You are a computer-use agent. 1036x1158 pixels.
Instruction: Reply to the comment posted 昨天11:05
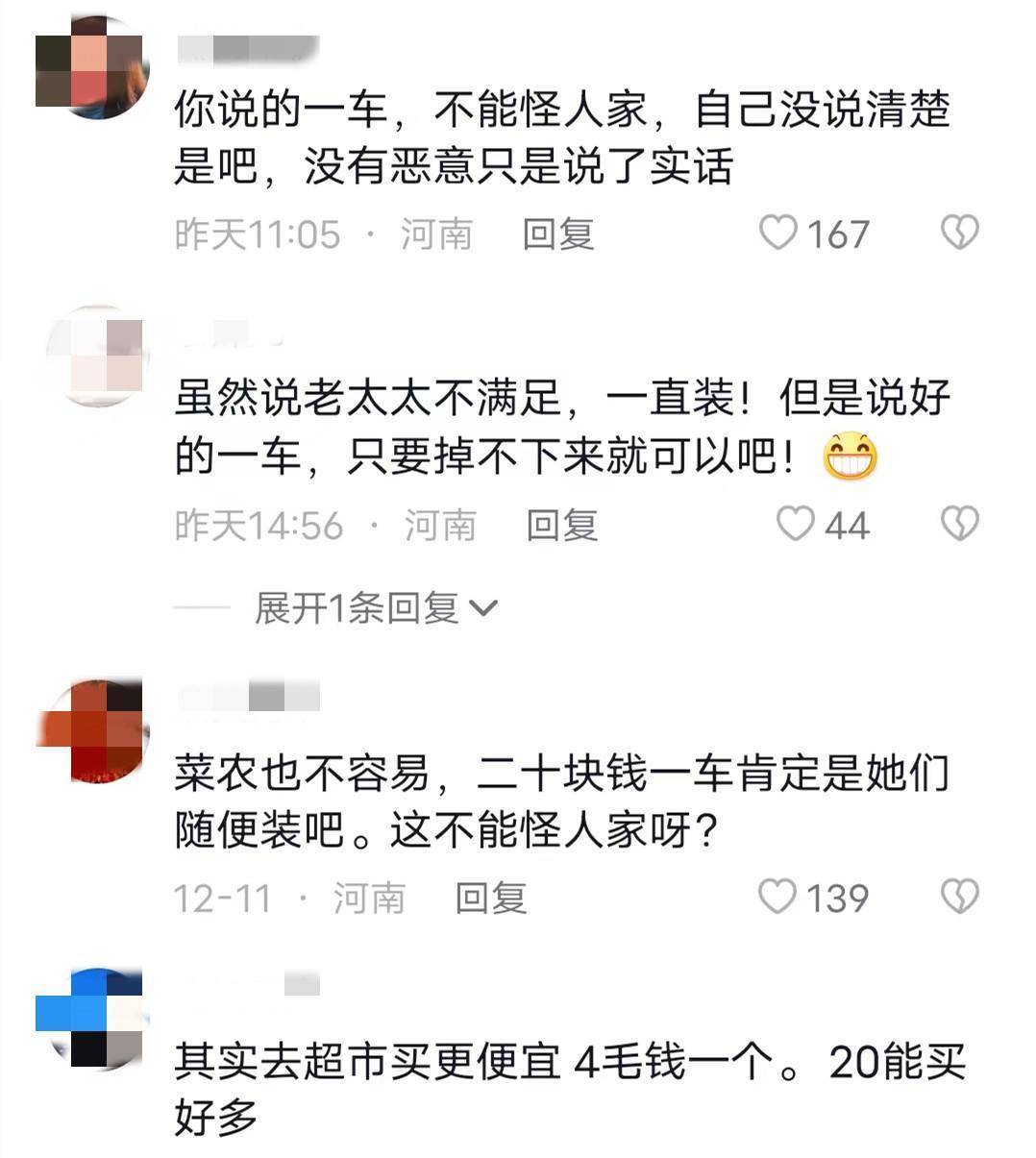tap(557, 234)
